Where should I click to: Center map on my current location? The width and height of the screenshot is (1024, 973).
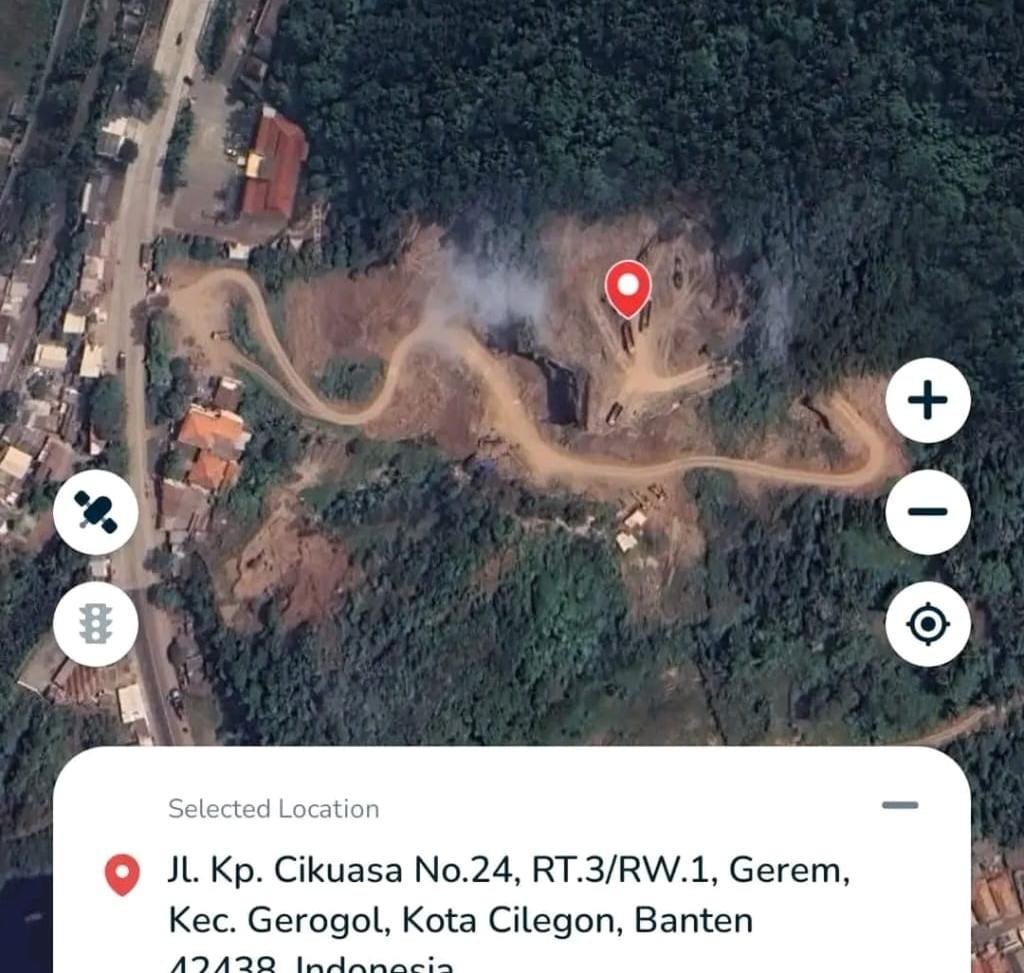927,624
